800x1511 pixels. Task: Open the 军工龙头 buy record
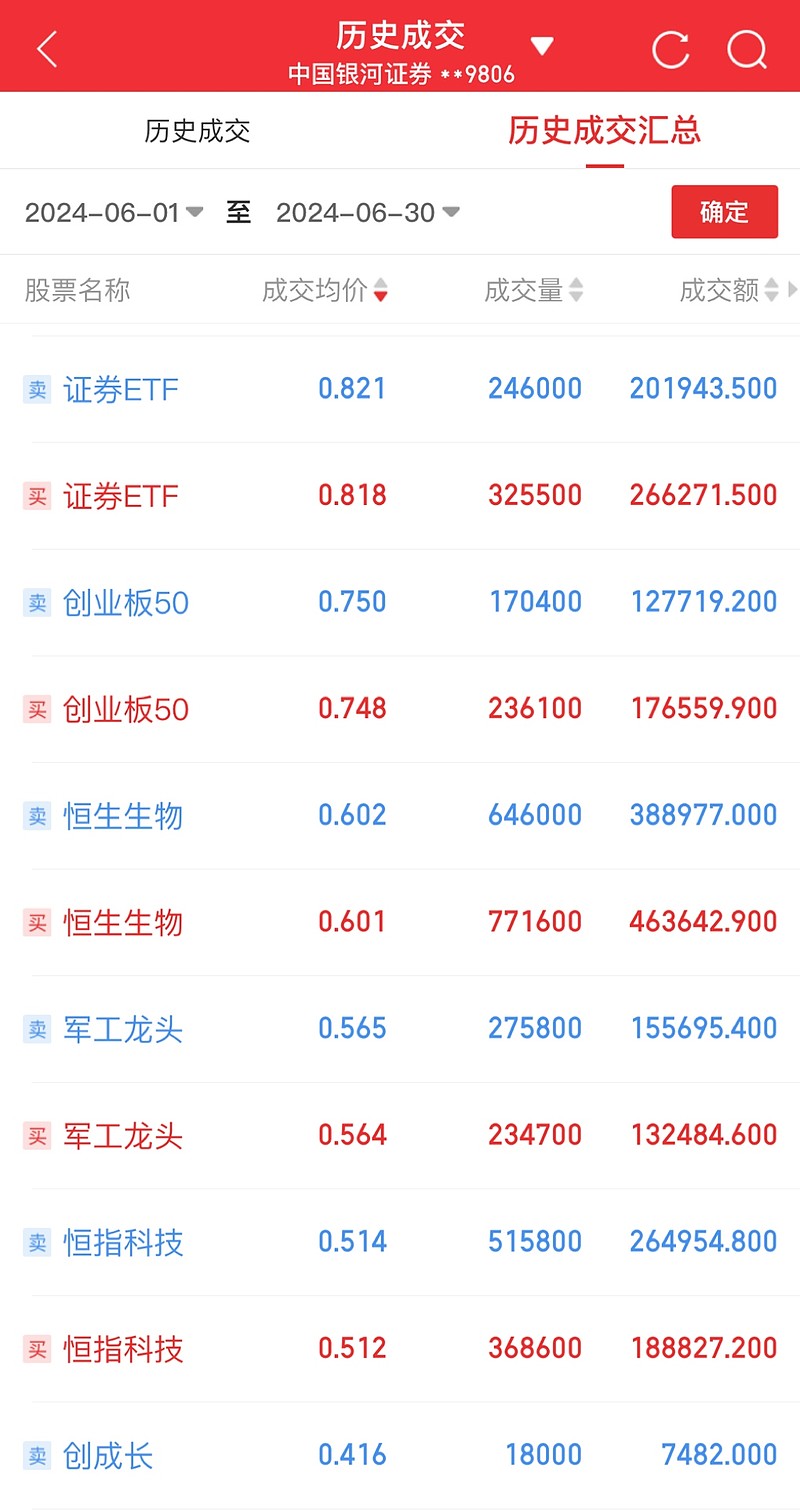(400, 1136)
